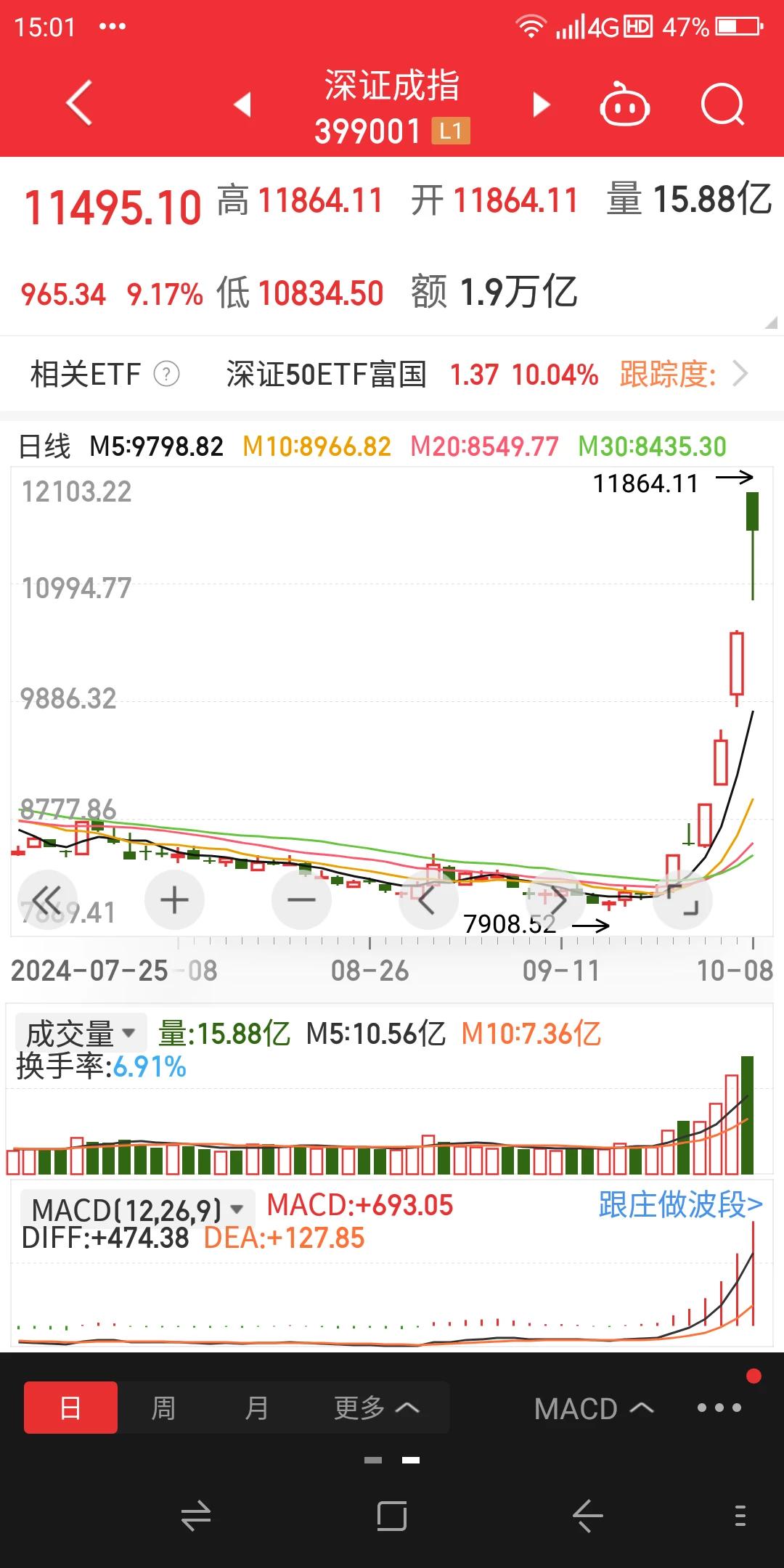Open stock search
784x1568 pixels.
click(723, 105)
